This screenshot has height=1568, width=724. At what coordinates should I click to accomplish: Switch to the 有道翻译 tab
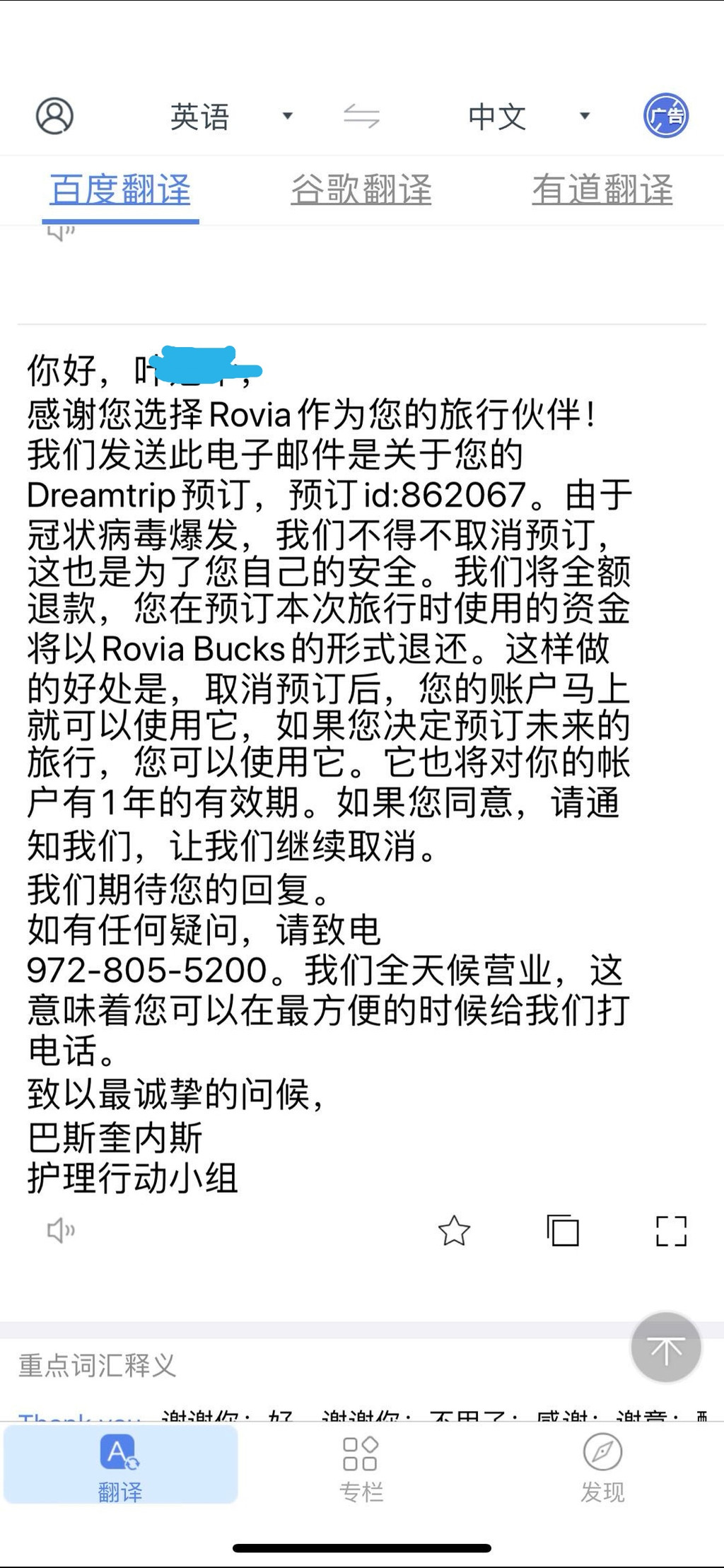602,190
